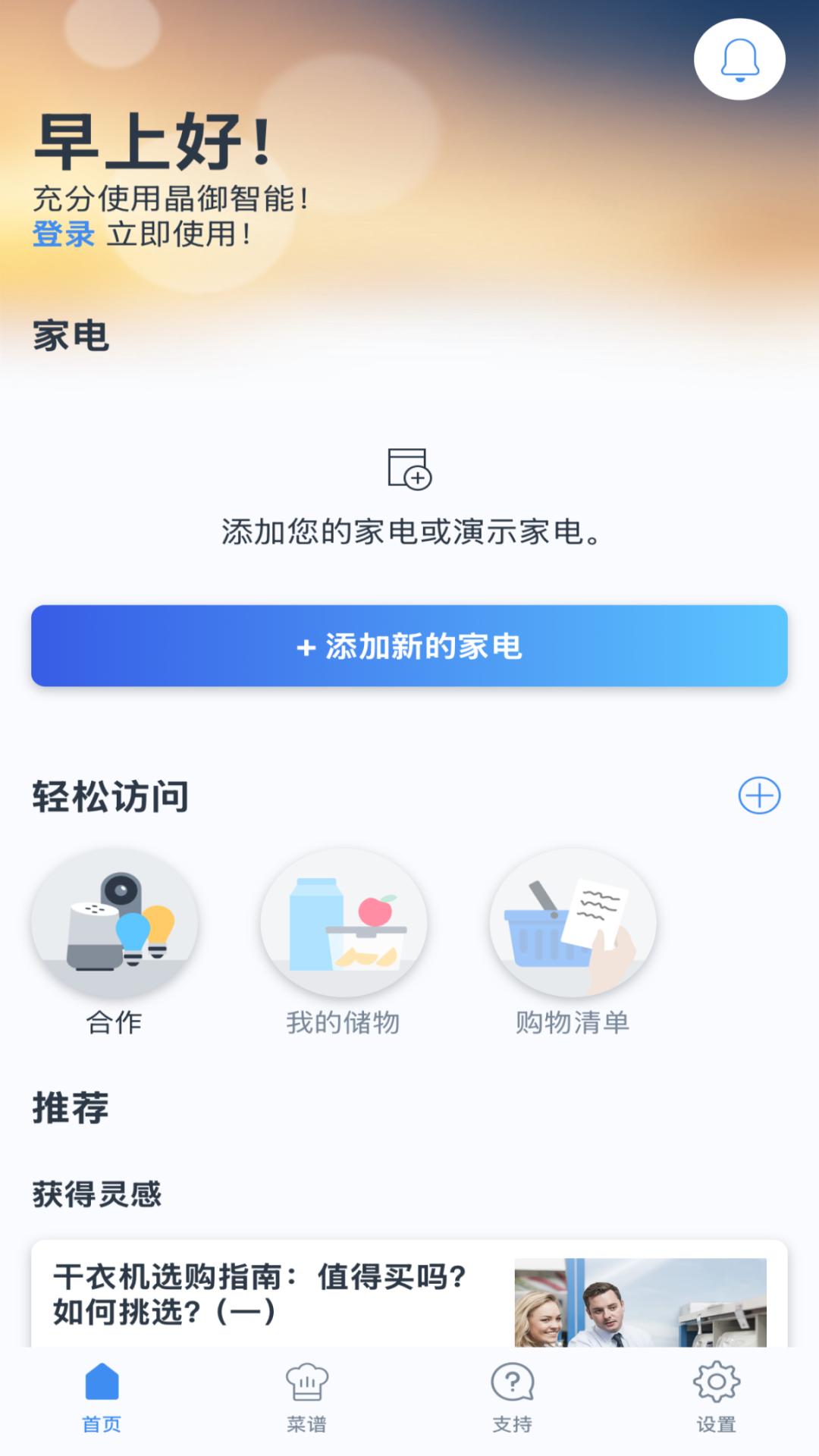The image size is (819, 1456).
Task: Switch to the 支持 tab
Action: [x=511, y=1399]
